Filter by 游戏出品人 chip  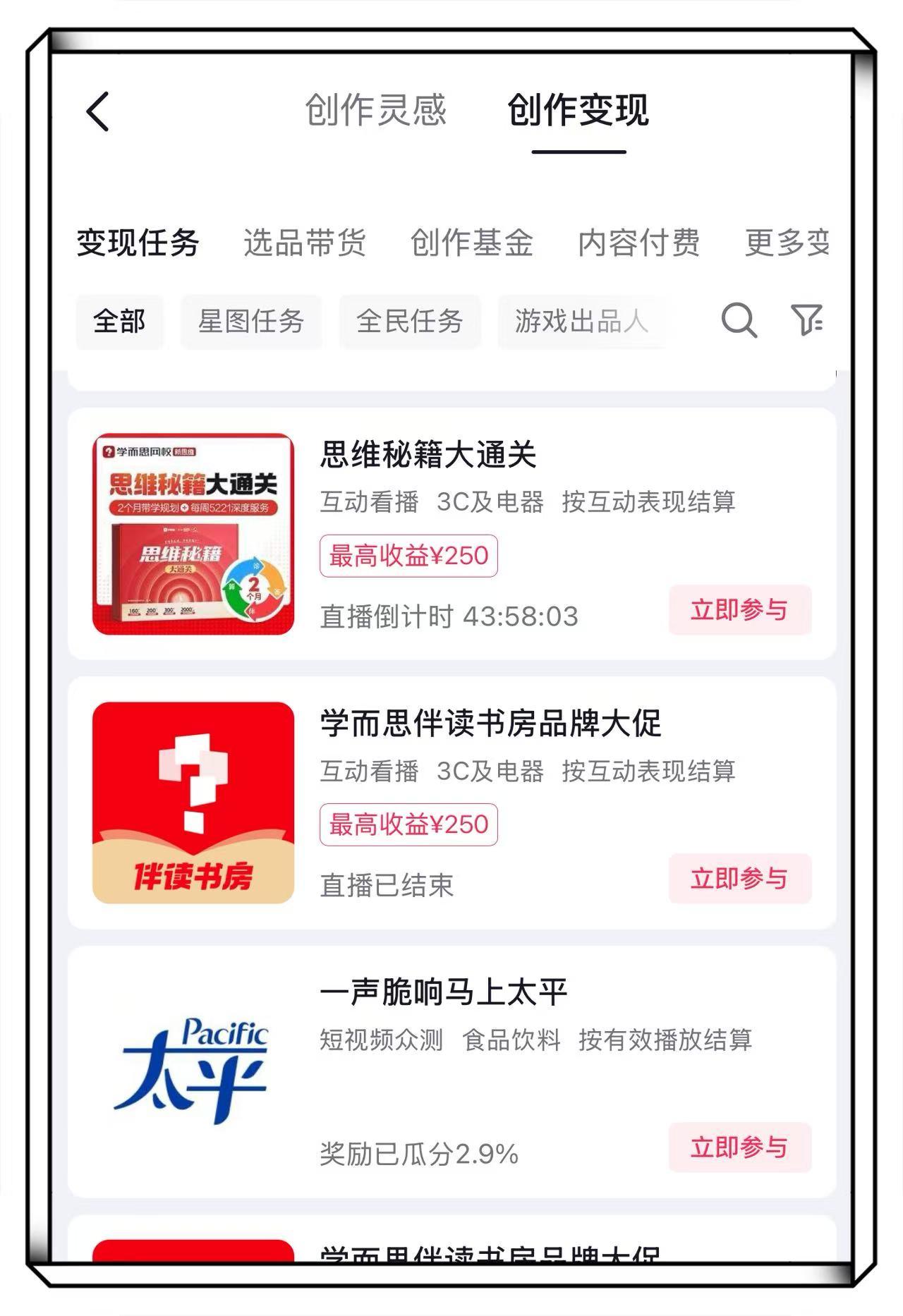point(581,322)
